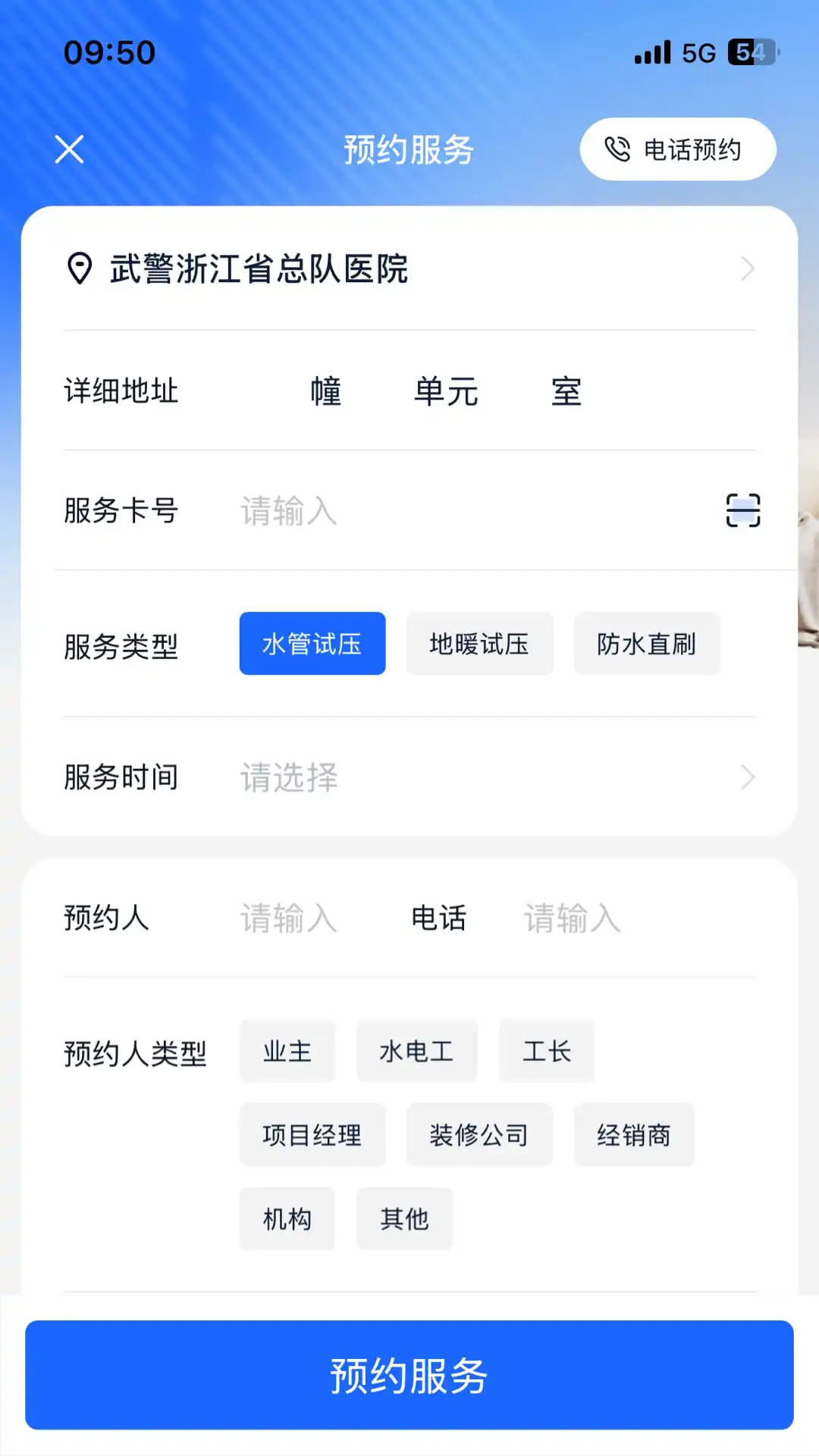Tap the 电话预约 phone booking button
Screen dimensions: 819x1456
[677, 149]
